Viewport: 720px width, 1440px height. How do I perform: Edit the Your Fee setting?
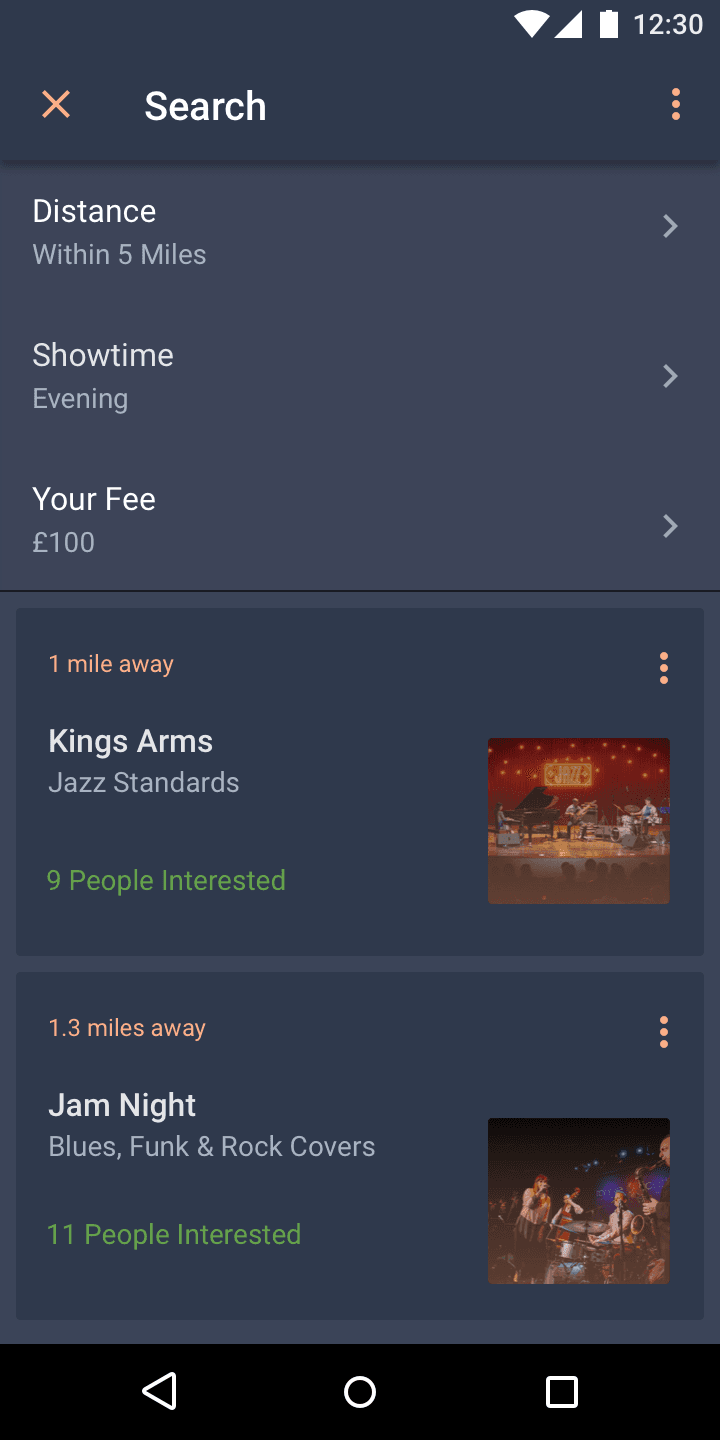(x=360, y=520)
